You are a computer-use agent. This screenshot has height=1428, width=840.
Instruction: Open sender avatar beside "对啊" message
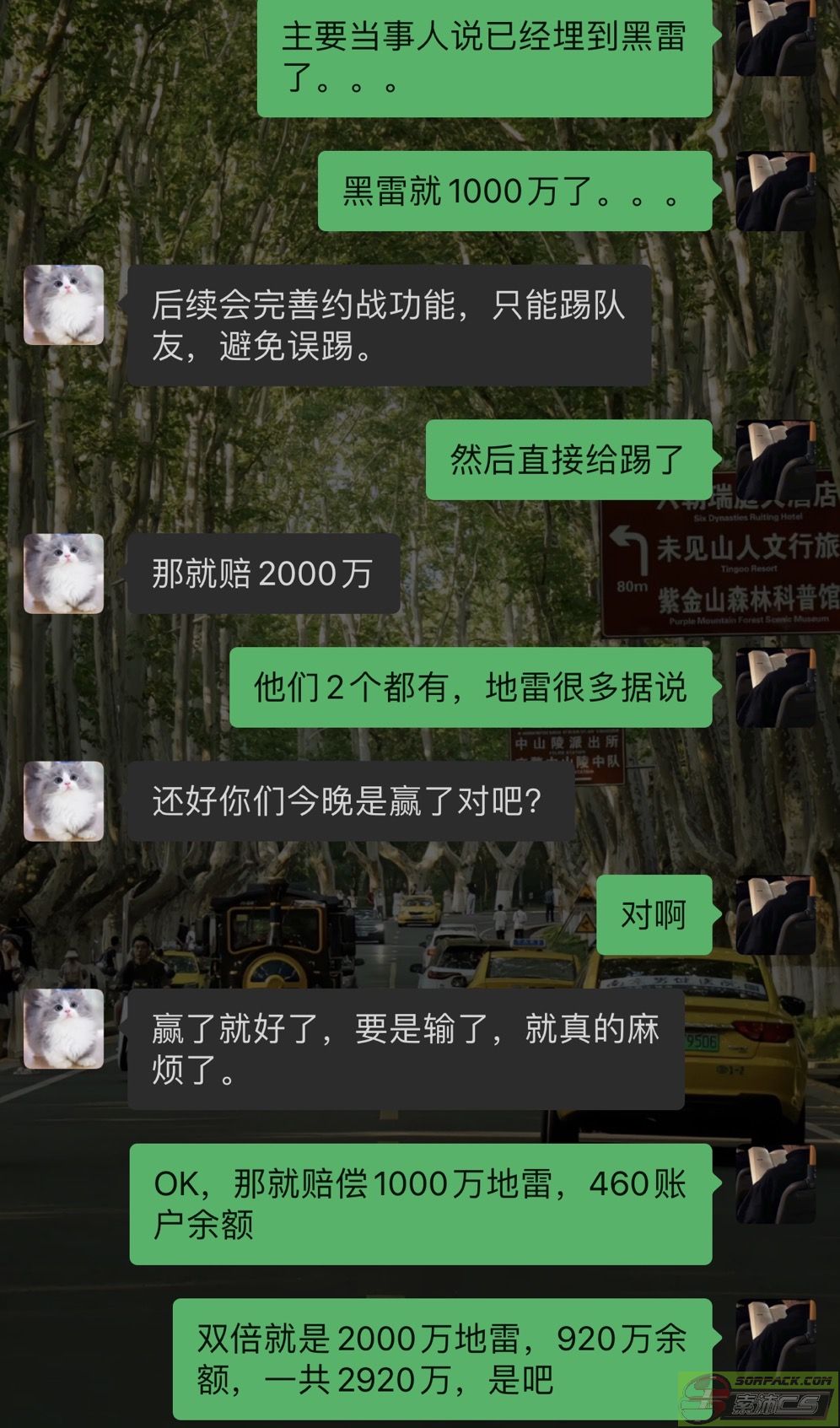[x=776, y=915]
